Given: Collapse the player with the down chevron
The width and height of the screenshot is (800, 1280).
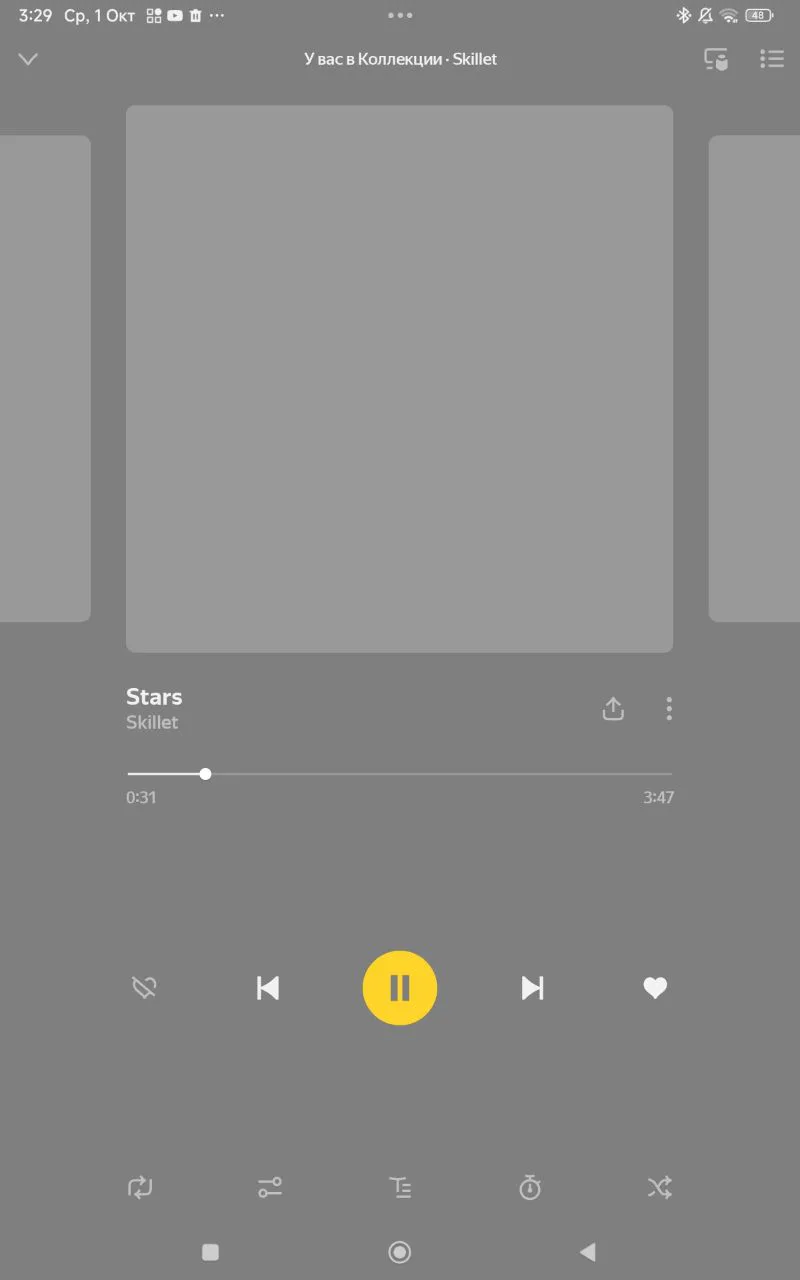Looking at the screenshot, I should [28, 59].
